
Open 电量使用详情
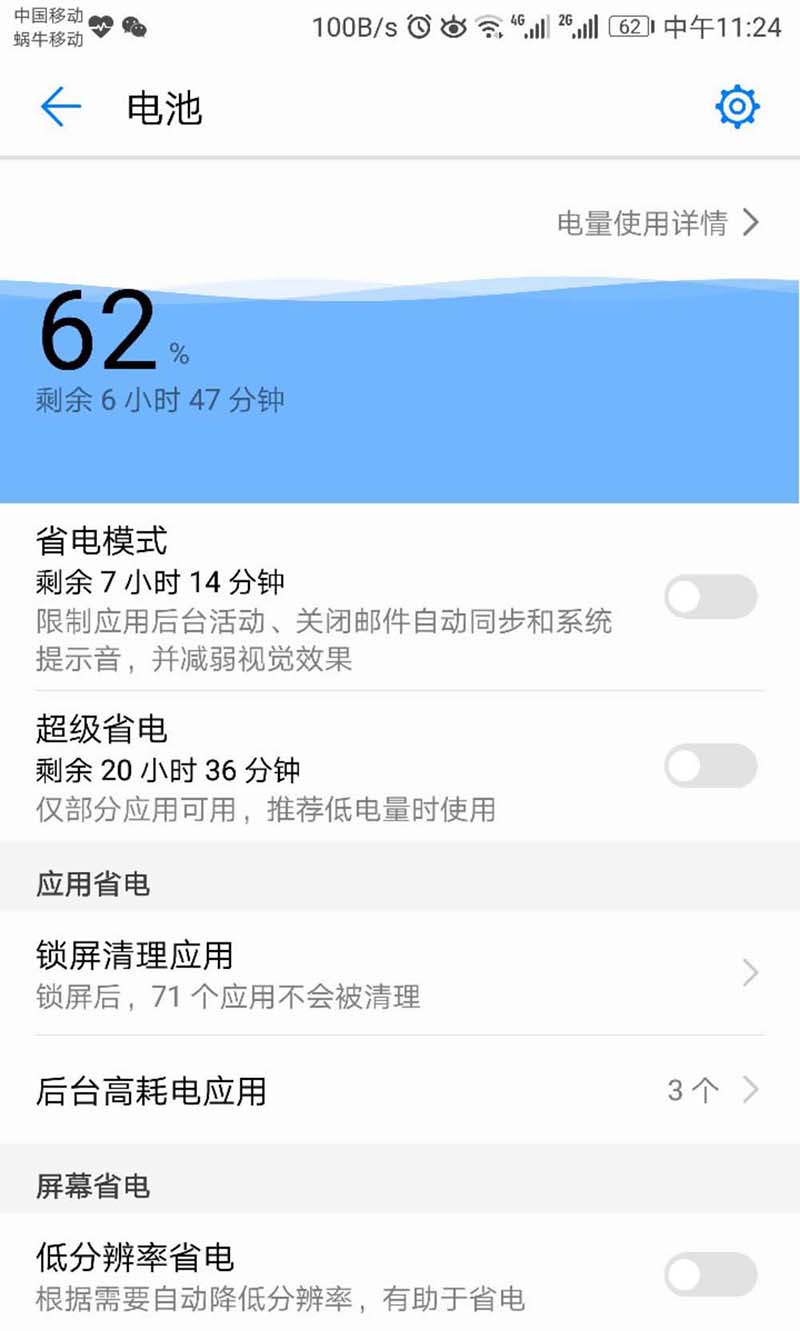tap(658, 223)
